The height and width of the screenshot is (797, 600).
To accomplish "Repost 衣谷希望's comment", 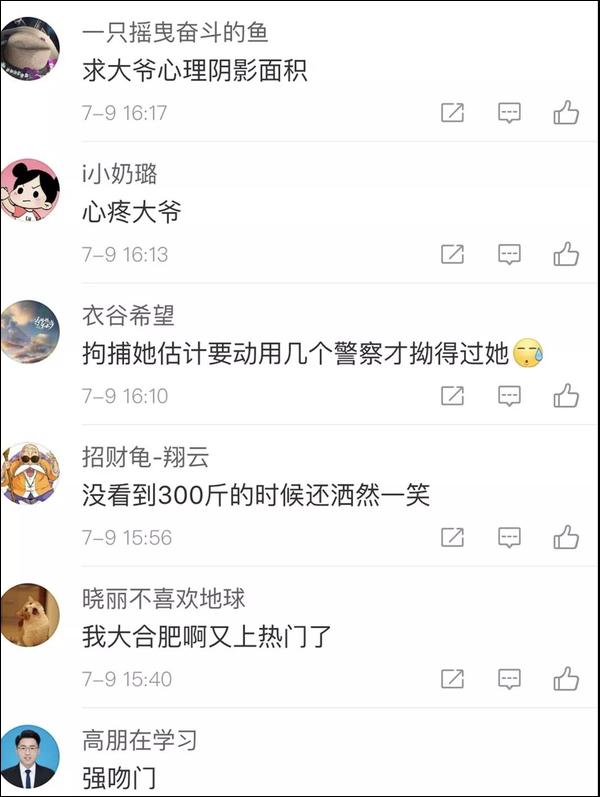I will click(x=453, y=396).
